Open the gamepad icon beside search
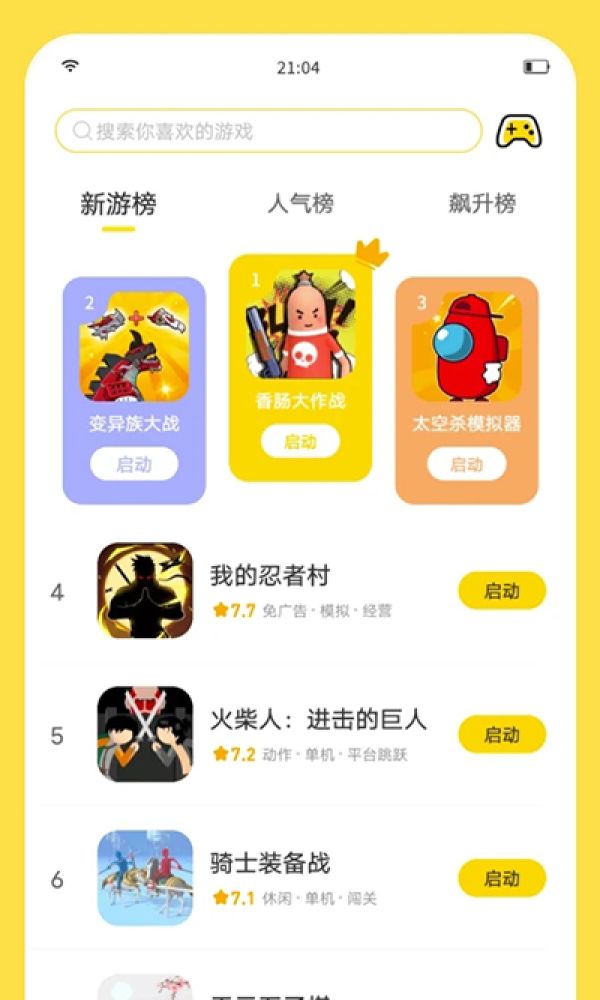This screenshot has width=600, height=1000. 519,131
